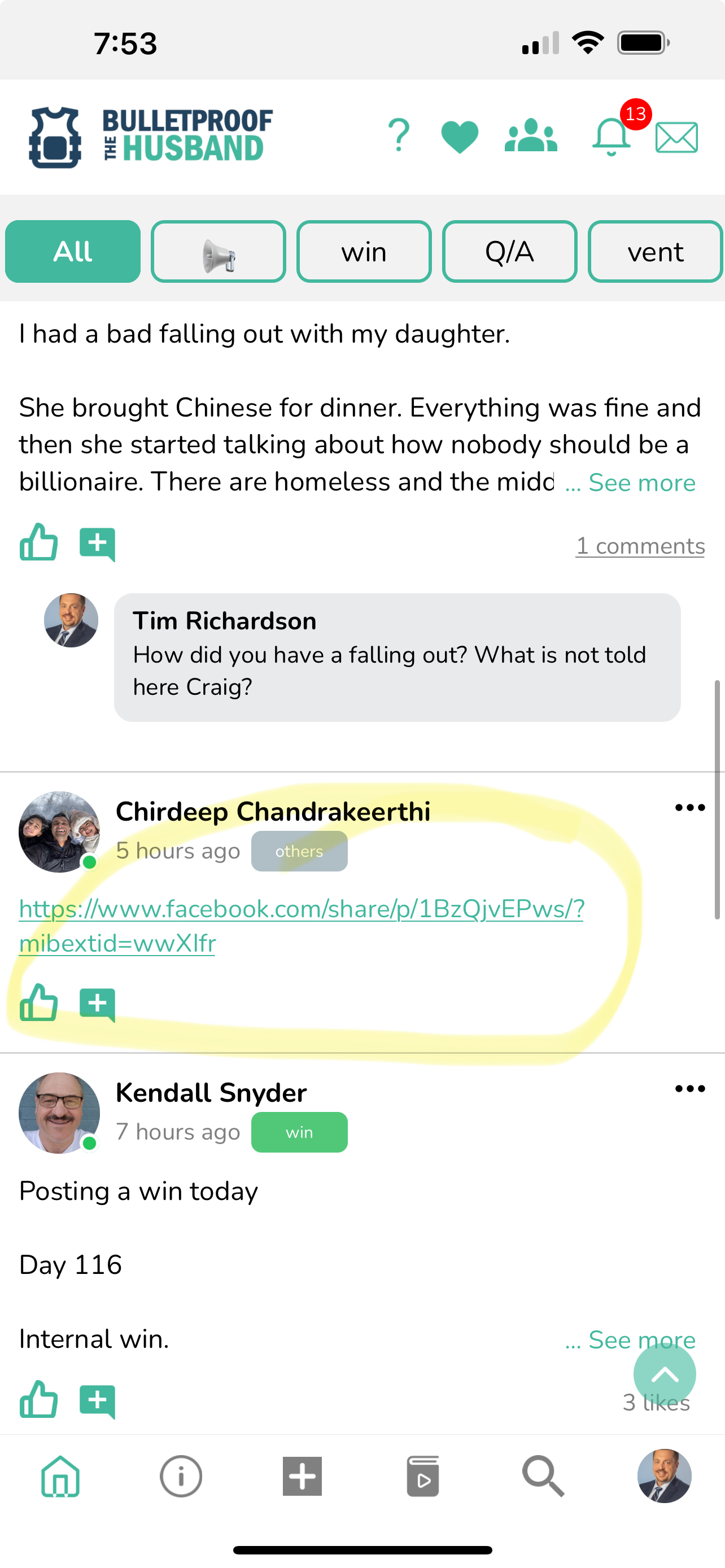Add a comment on Chirdeep's post
Viewport: 725px width, 1568px height.
[97, 1004]
